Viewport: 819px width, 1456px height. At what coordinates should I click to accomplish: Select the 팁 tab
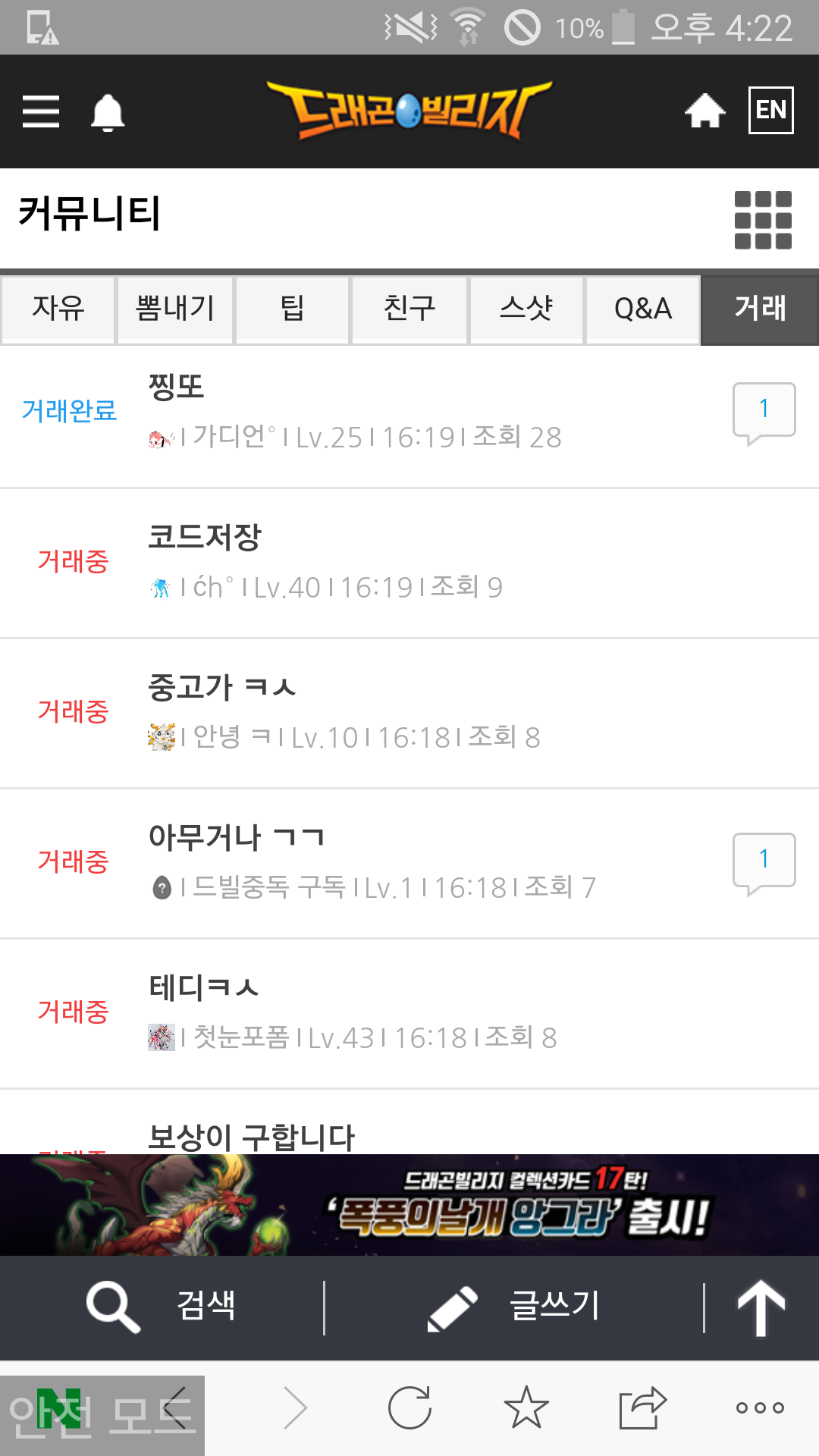pyautogui.click(x=293, y=309)
